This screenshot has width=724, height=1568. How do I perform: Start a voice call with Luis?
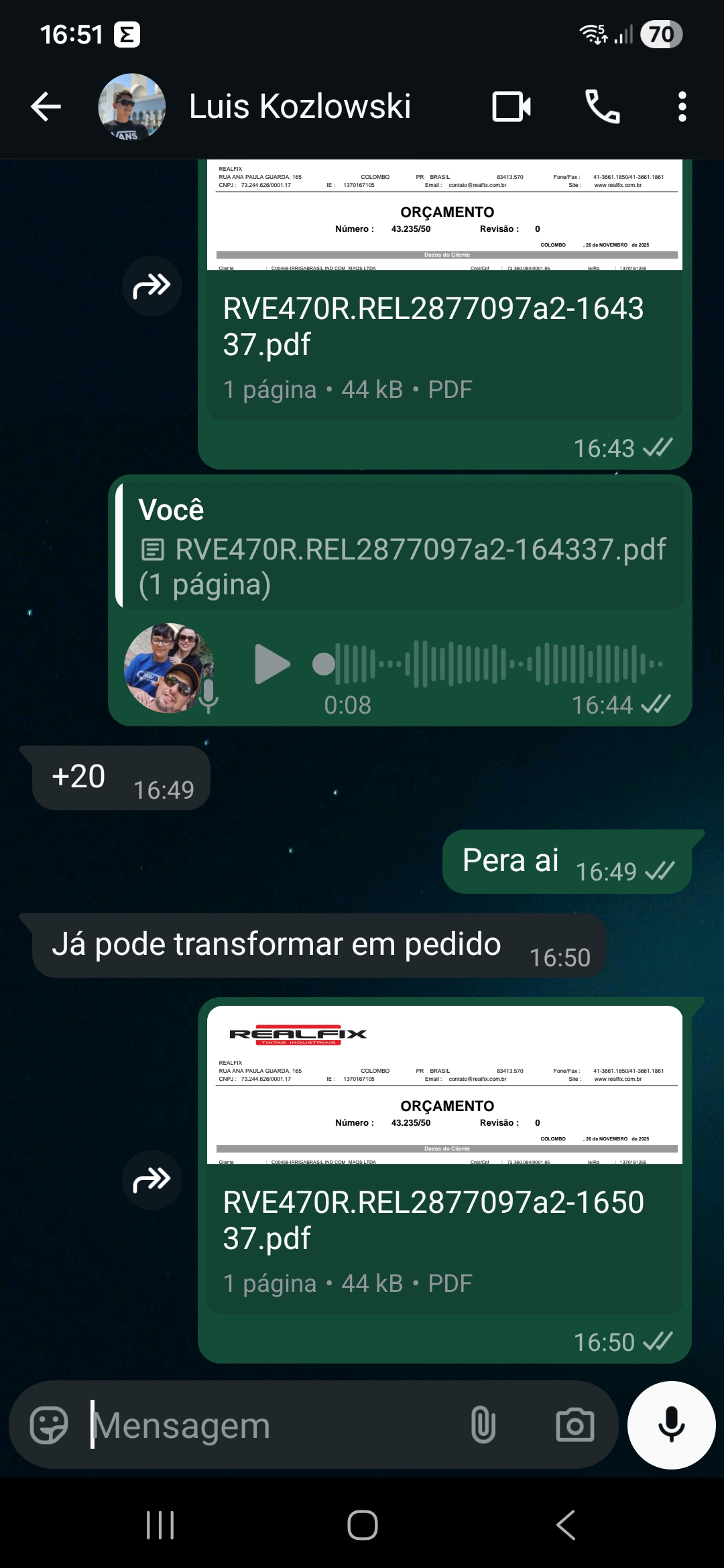(x=602, y=107)
